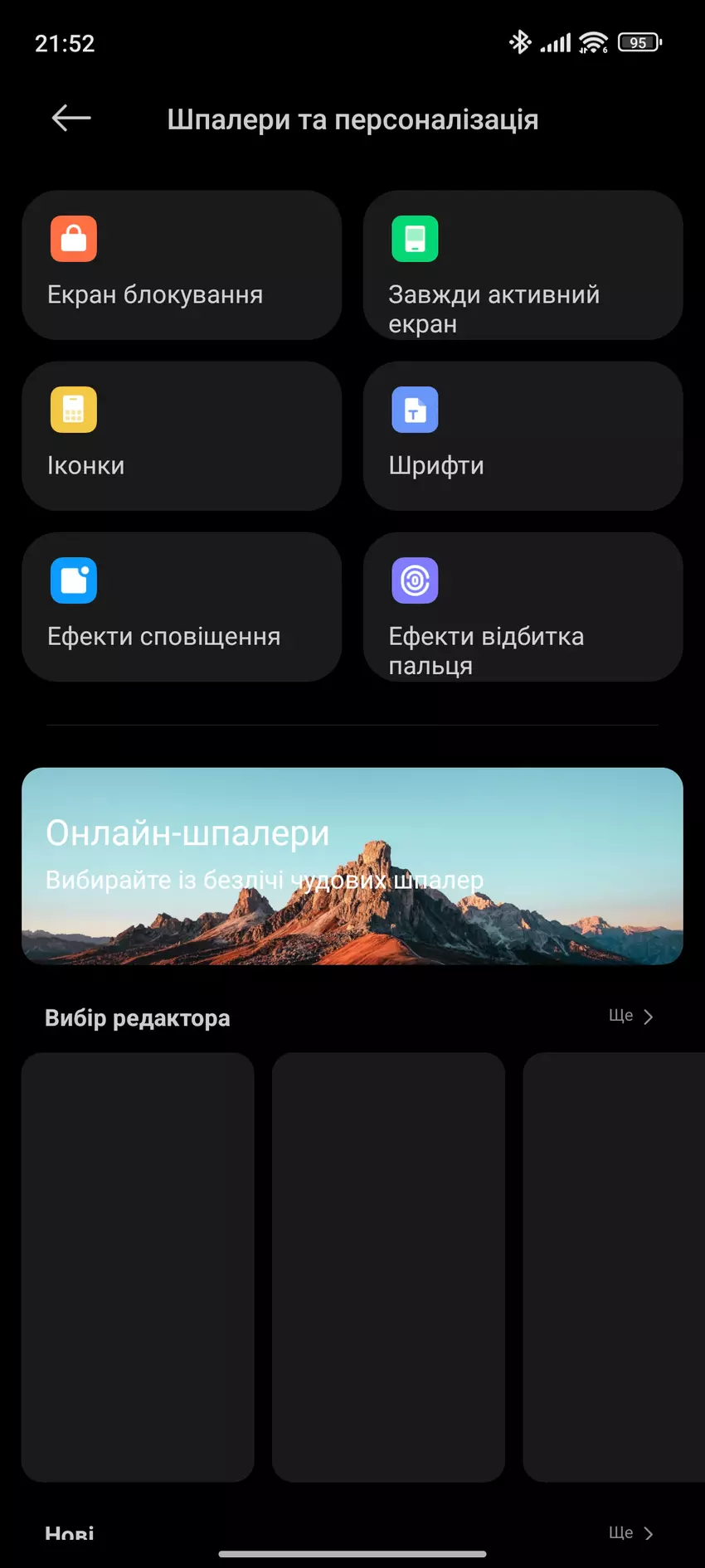Select the Завжди активний екран green icon
The image size is (705, 1568).
click(x=415, y=239)
